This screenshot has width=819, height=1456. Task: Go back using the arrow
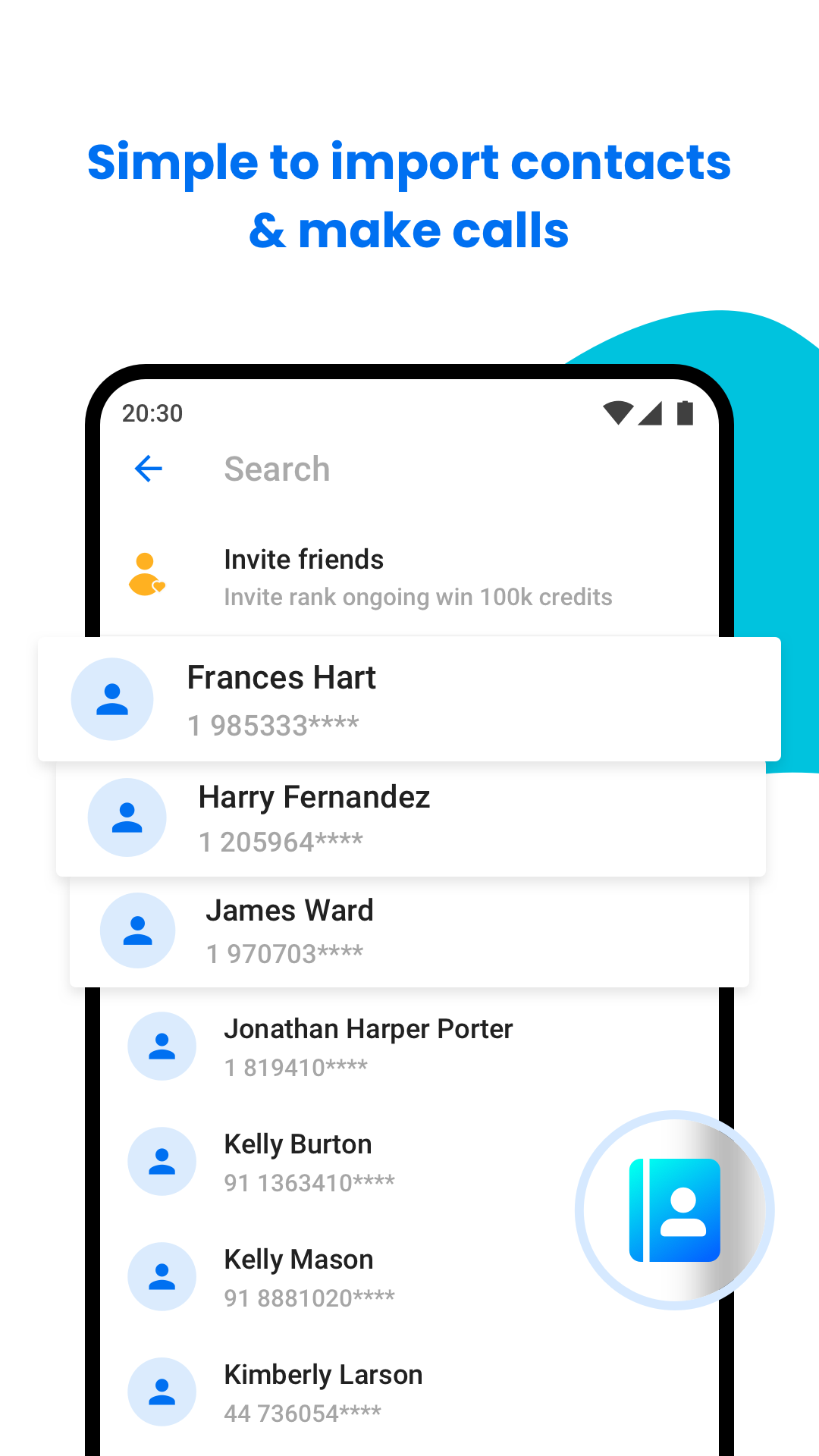tap(149, 469)
